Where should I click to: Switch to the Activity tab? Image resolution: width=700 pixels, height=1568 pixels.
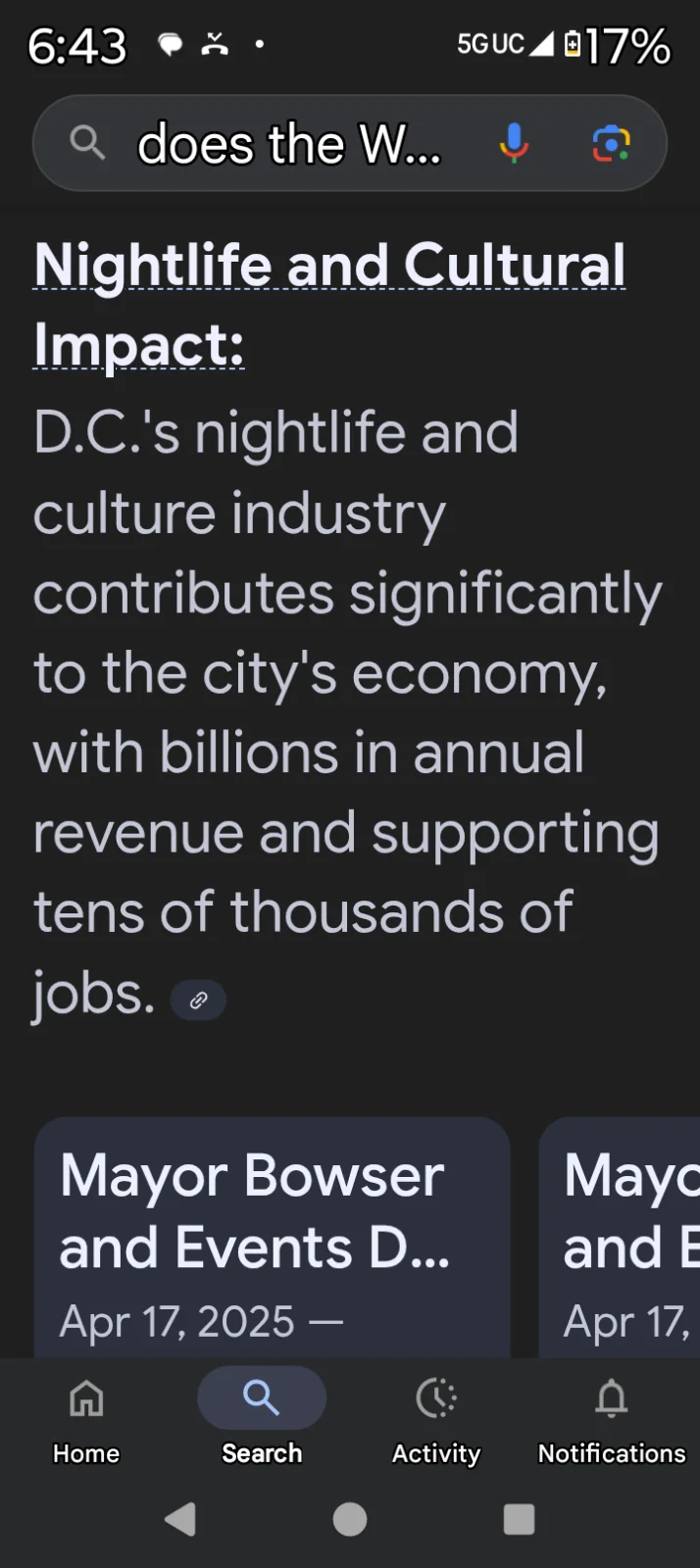point(436,1418)
